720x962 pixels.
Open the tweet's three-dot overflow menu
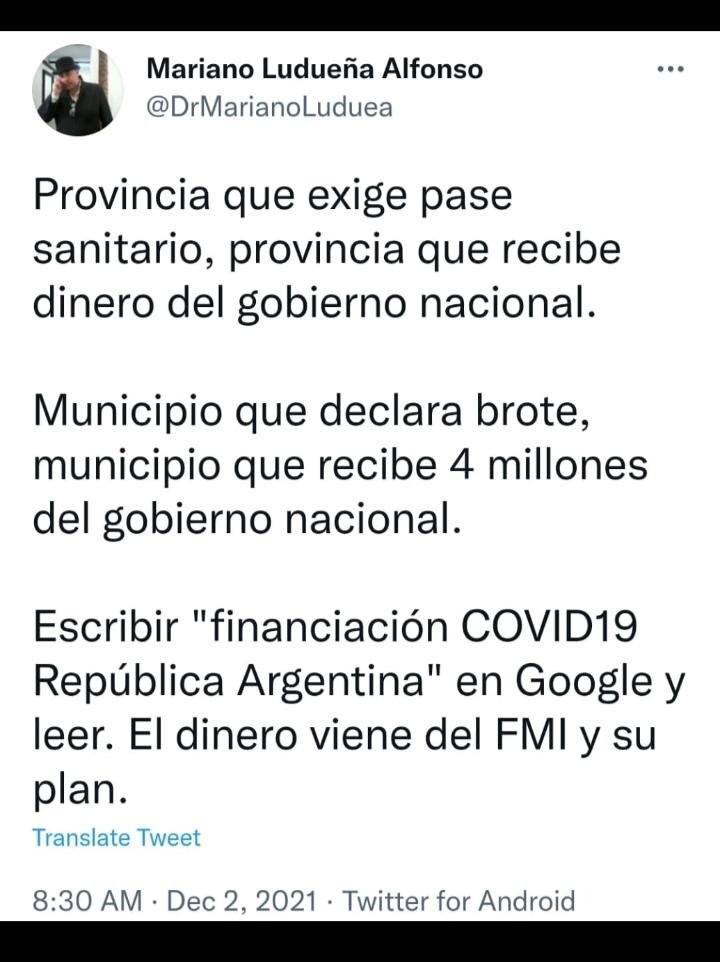point(669,70)
